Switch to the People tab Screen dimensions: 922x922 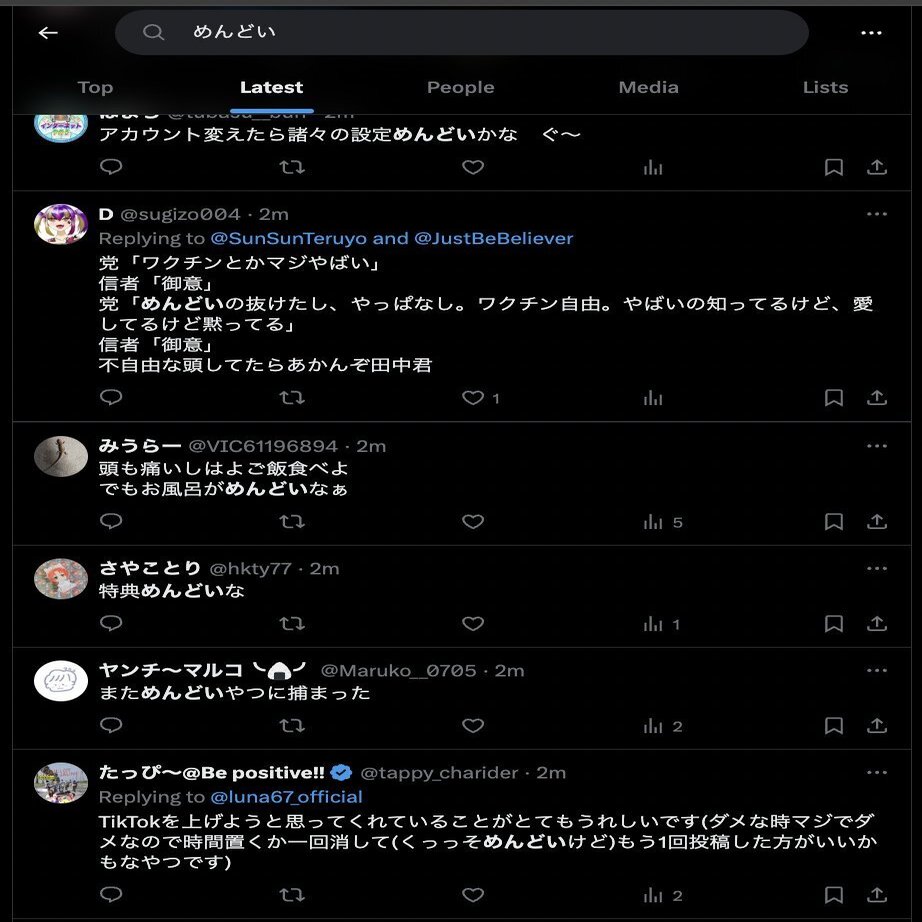460,87
